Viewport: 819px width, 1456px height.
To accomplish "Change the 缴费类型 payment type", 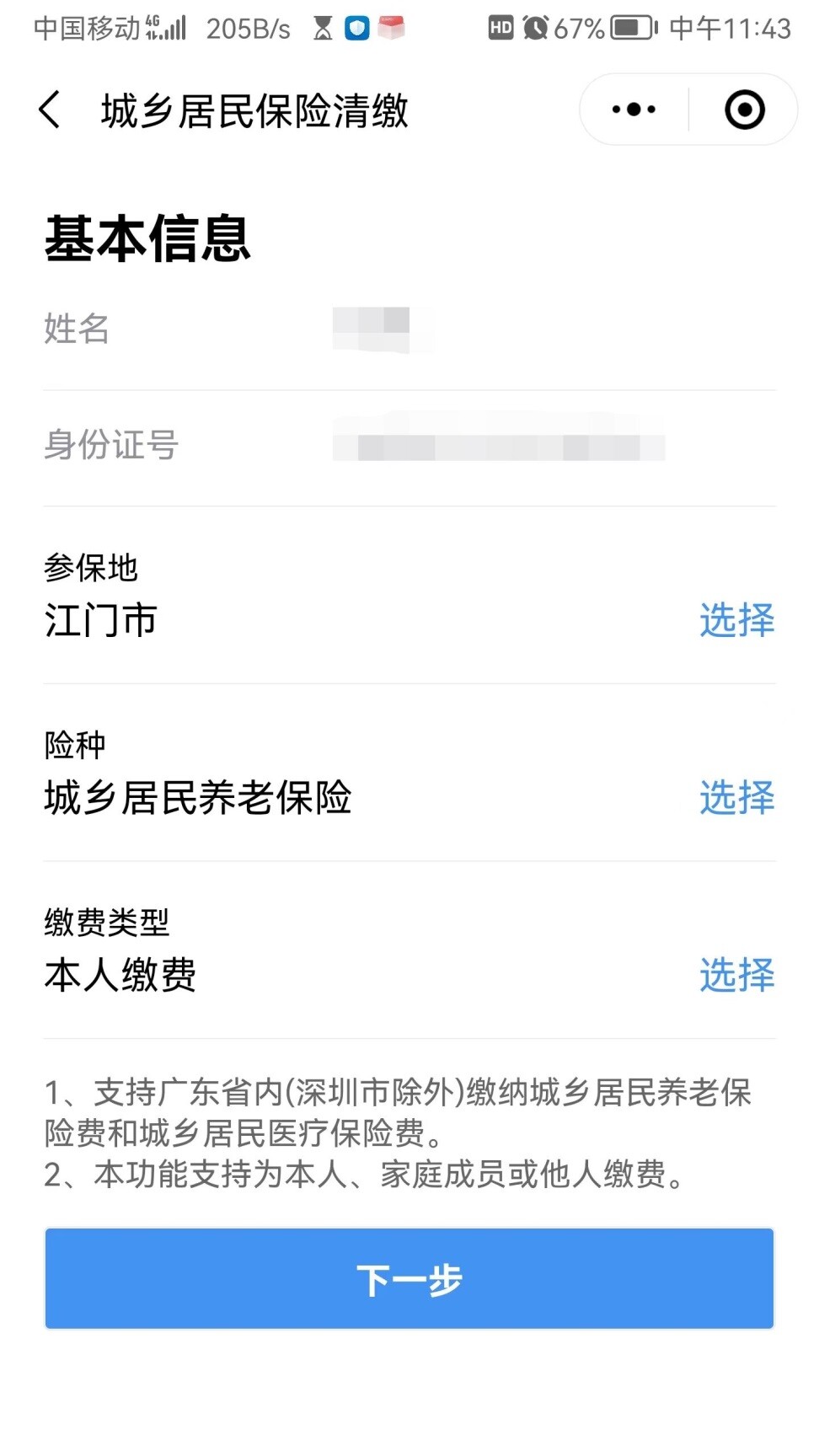I will tap(736, 976).
